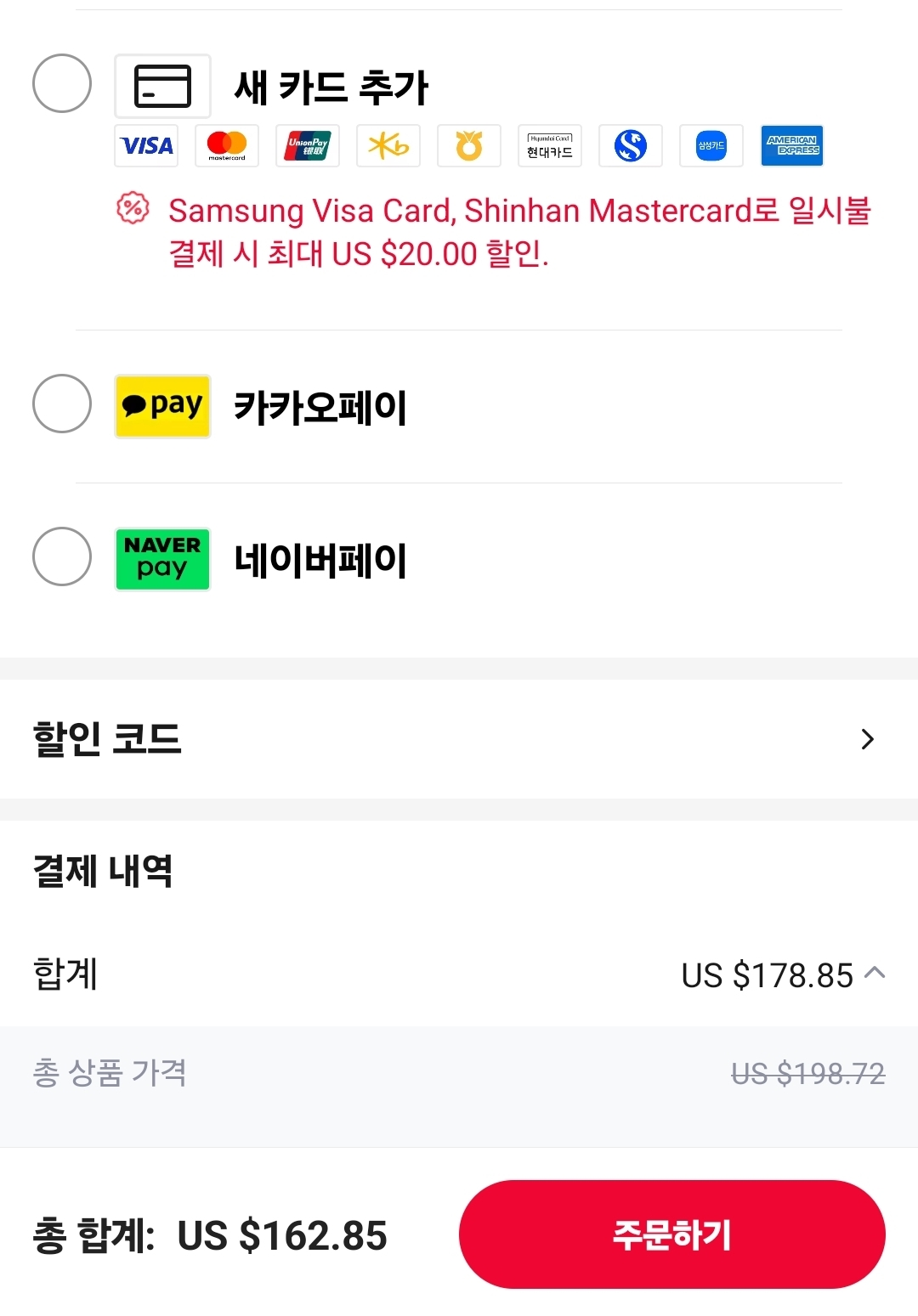
Task: Expand the 할인 코드 section
Action: point(867,739)
